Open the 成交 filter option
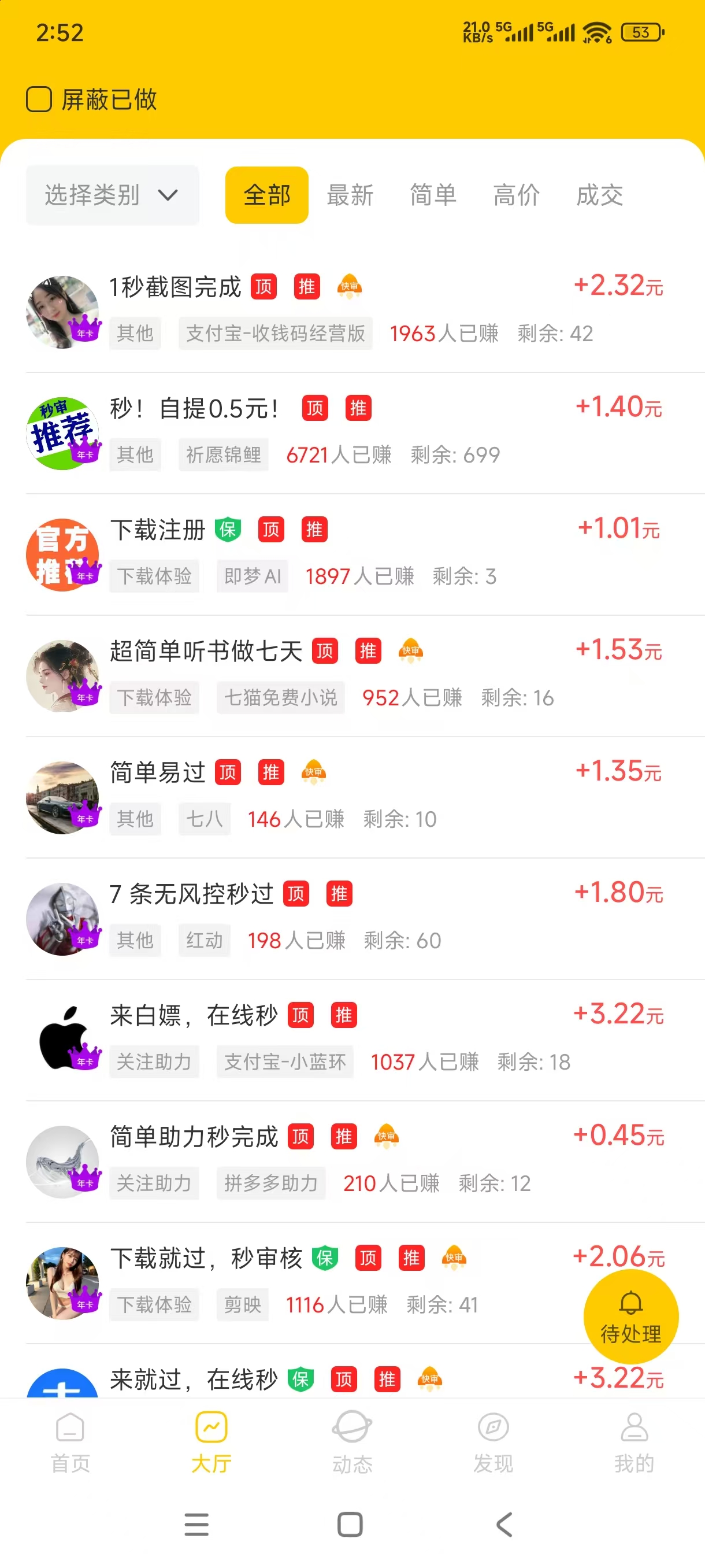Image resolution: width=705 pixels, height=1568 pixels. 600,195
